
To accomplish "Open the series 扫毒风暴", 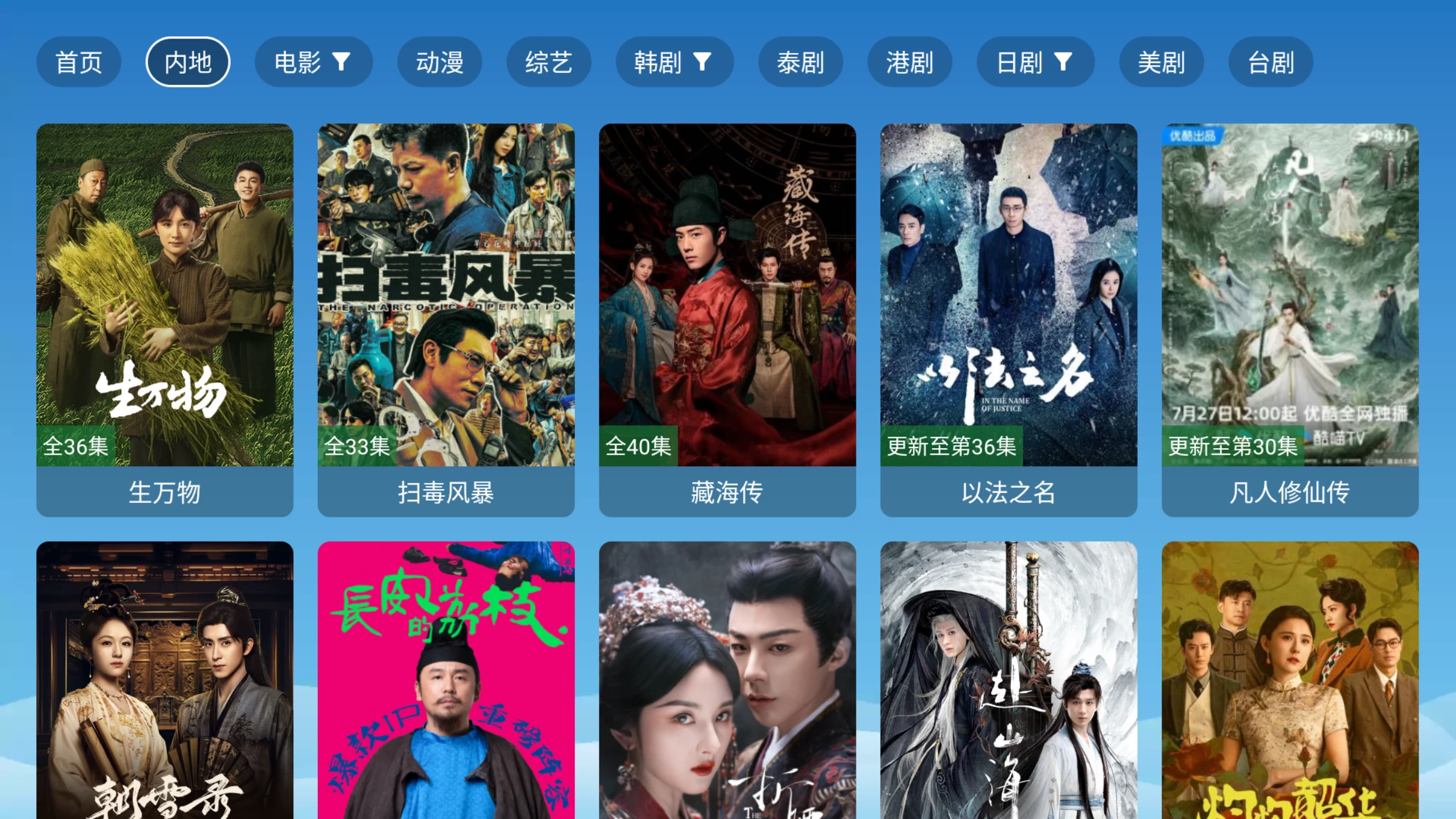I will [x=446, y=320].
